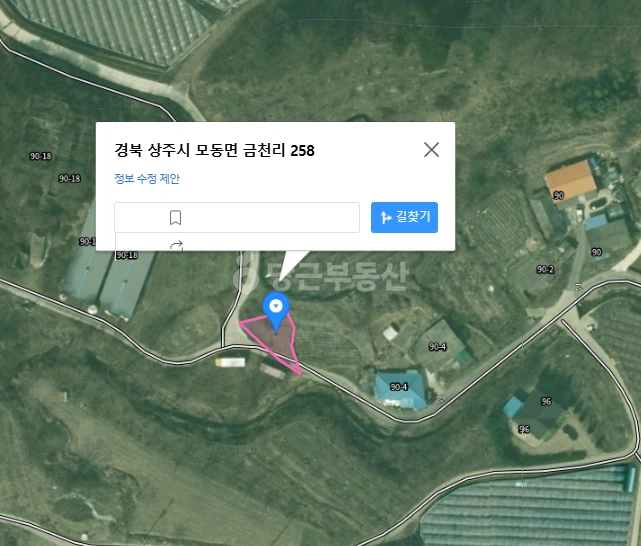The height and width of the screenshot is (546, 641).
Task: Open the 정보 수정 제안 link
Action: pyautogui.click(x=147, y=179)
